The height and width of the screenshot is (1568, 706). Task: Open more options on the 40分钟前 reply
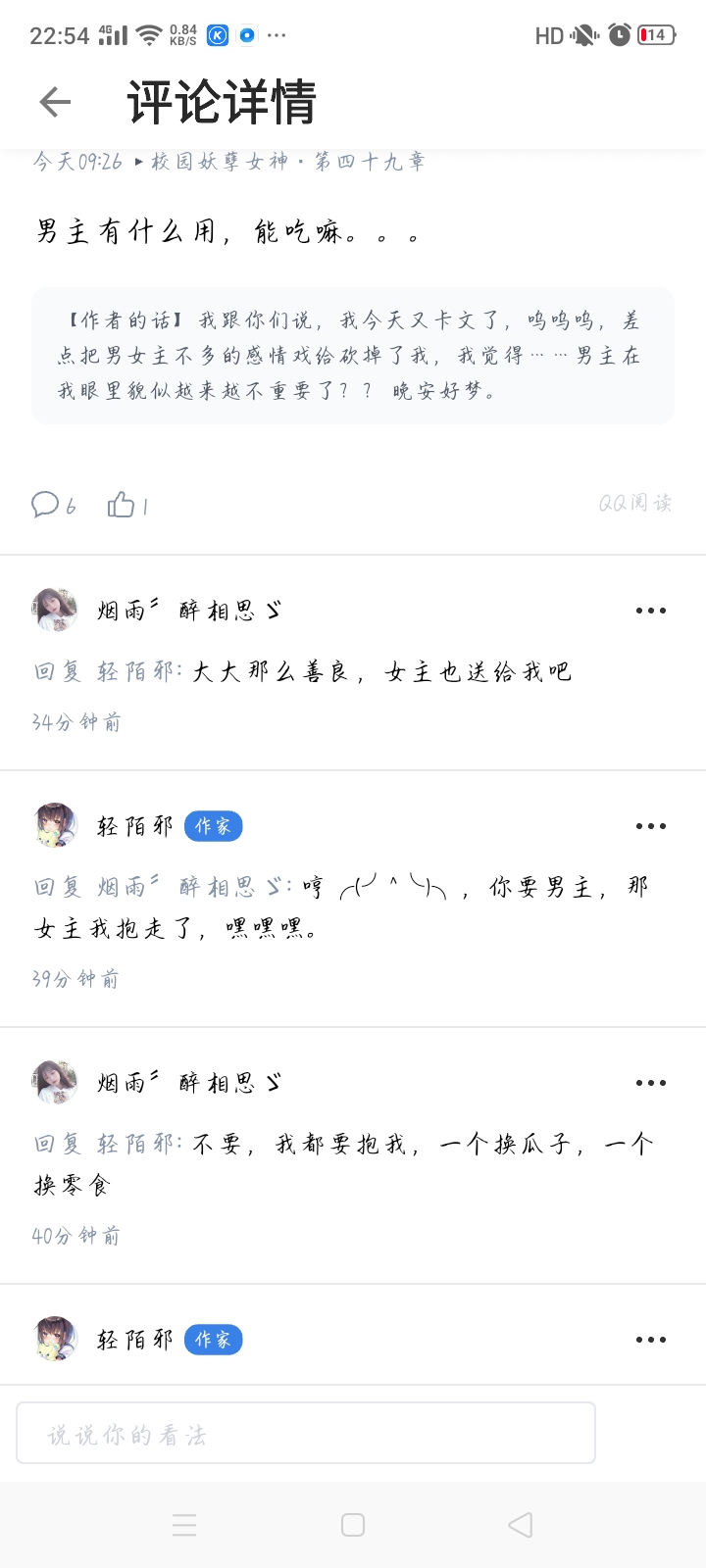[x=650, y=1083]
